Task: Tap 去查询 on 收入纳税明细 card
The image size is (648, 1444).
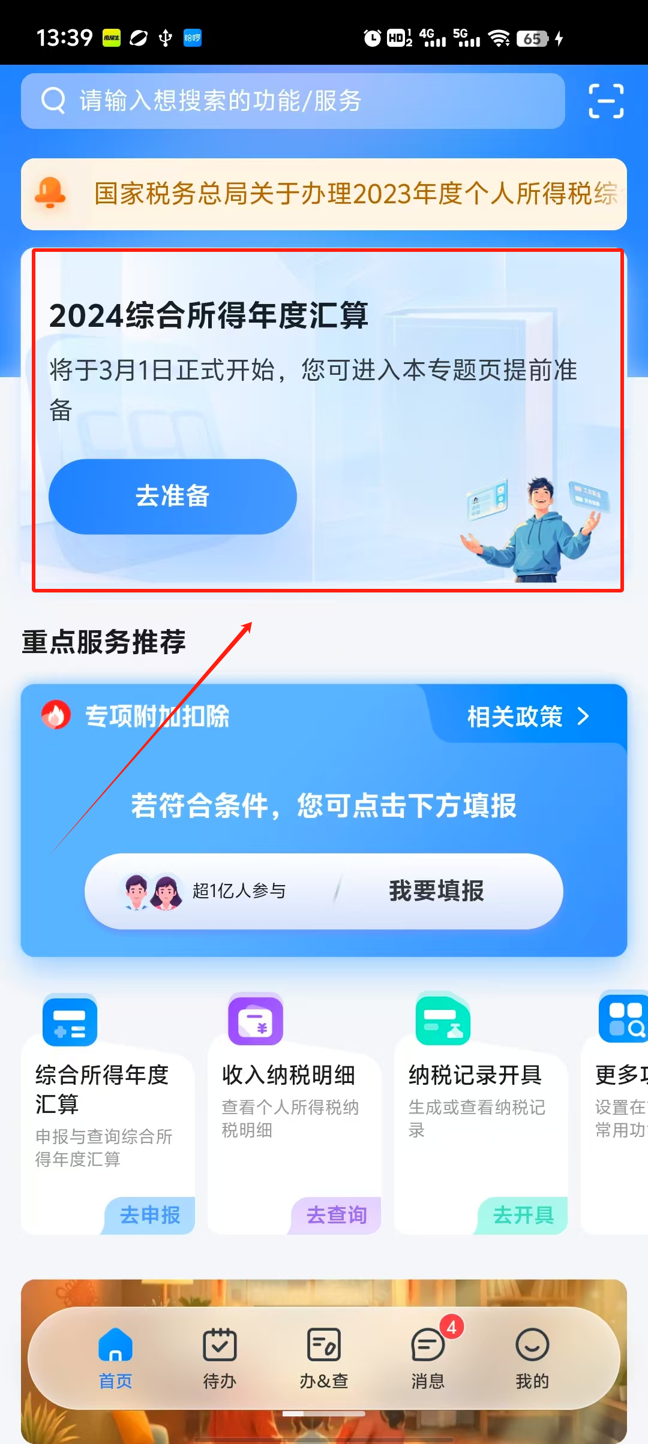Action: click(336, 1215)
